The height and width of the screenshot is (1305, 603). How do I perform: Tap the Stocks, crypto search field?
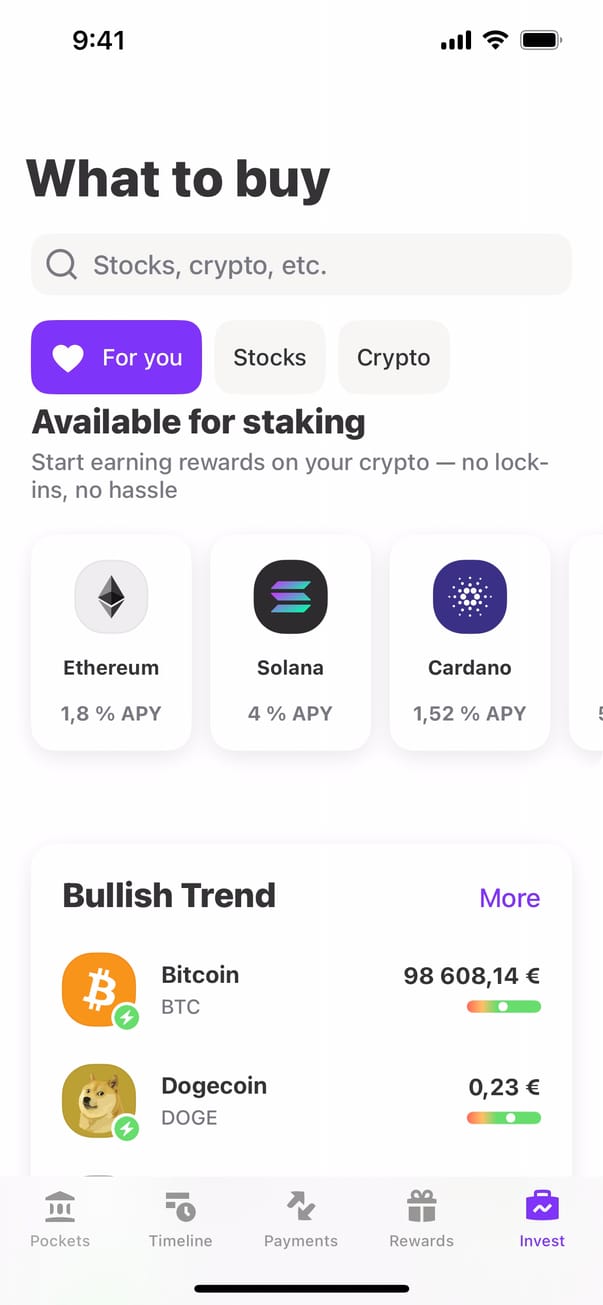point(301,265)
